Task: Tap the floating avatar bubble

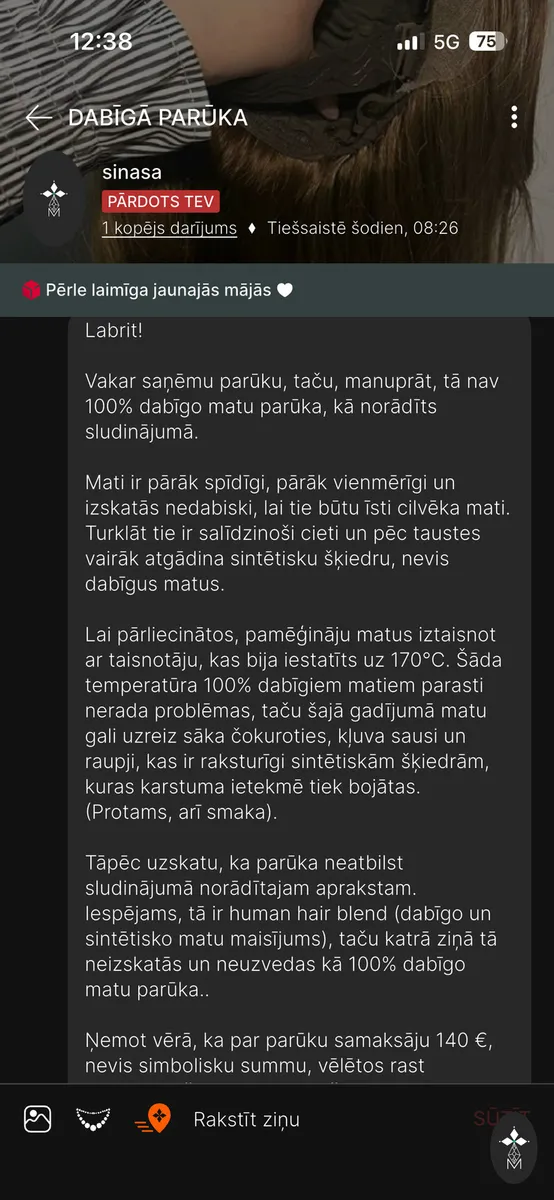Action: 514,1149
